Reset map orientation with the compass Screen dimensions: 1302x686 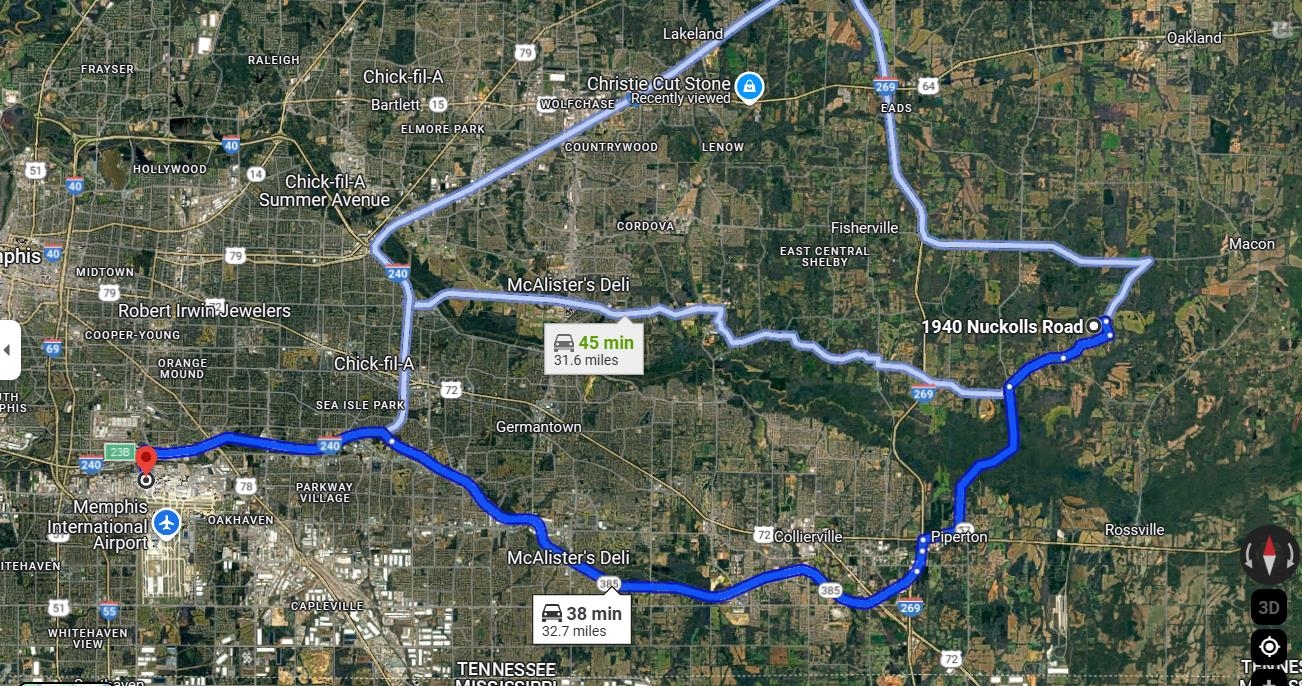[x=1269, y=554]
